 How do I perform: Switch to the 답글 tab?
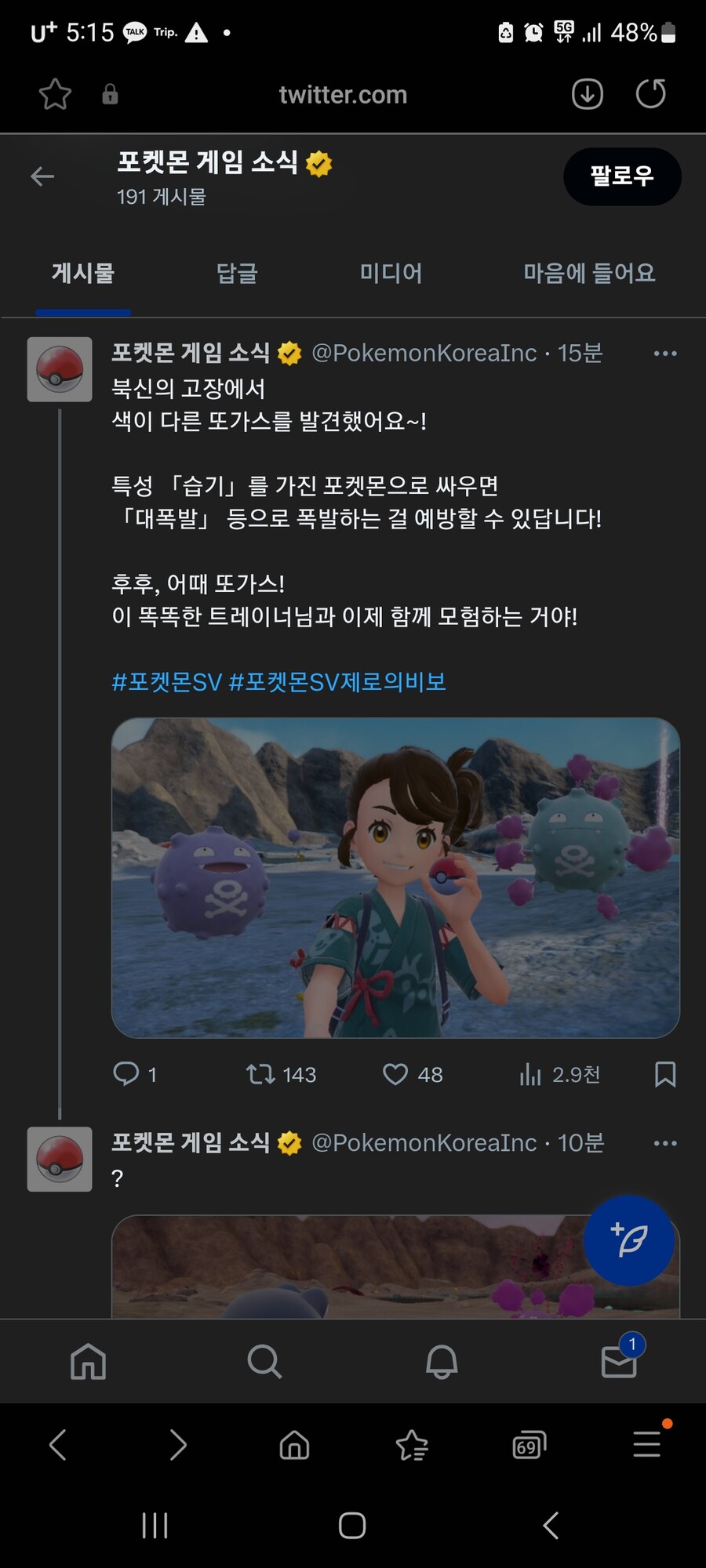click(x=237, y=273)
